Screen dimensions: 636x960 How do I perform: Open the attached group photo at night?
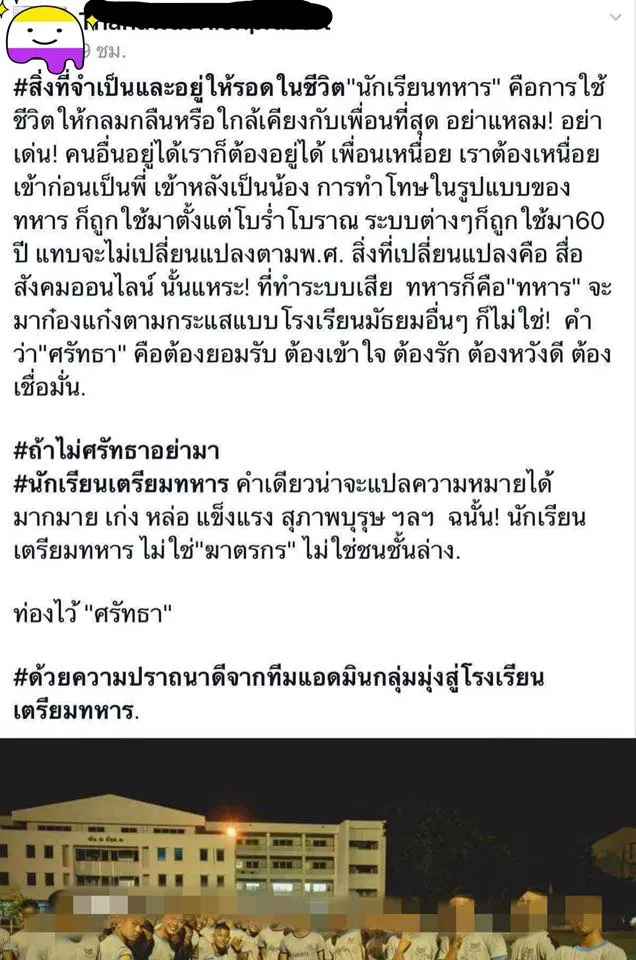(x=318, y=850)
